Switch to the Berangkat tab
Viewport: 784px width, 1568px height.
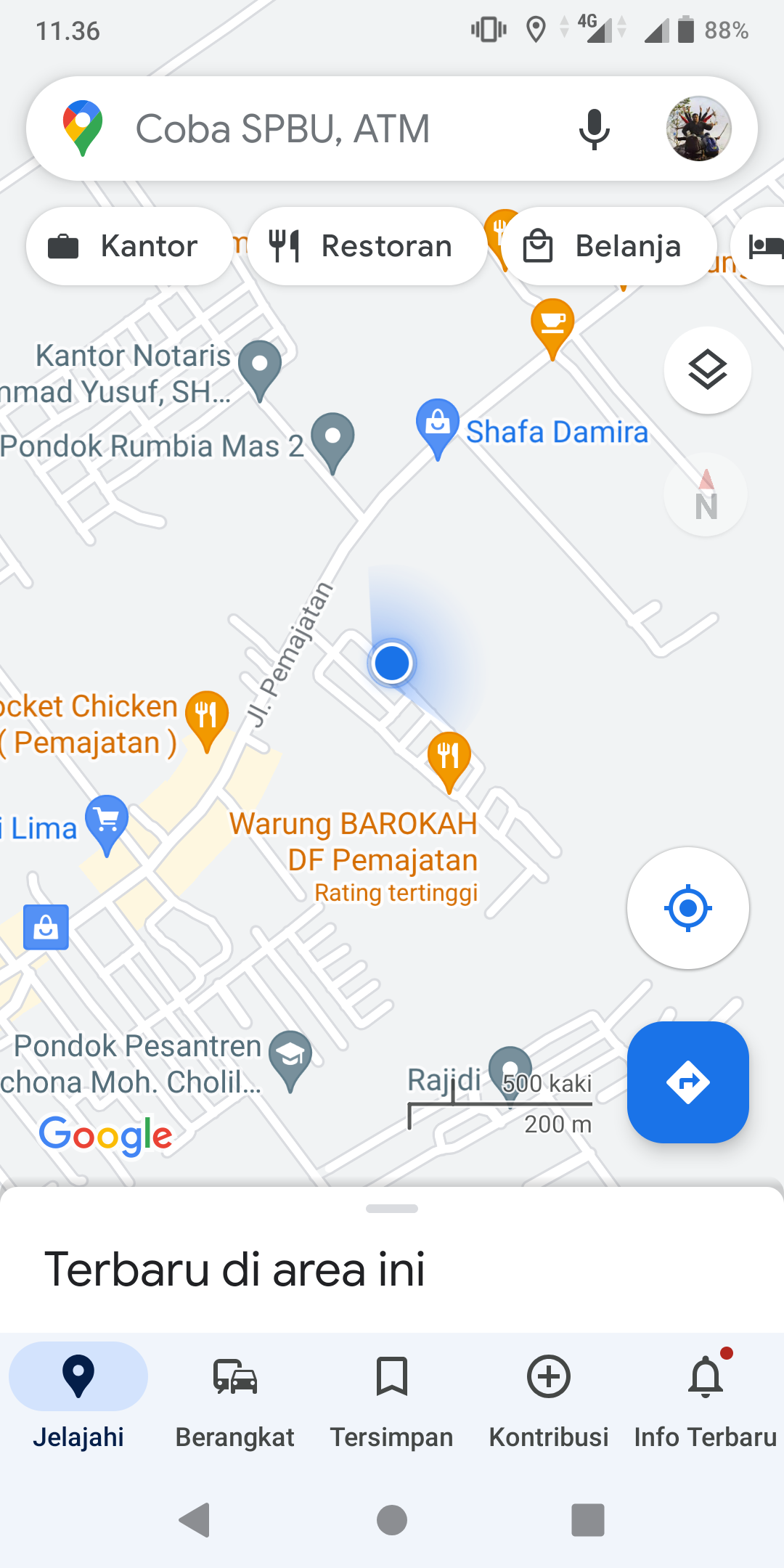235,1394
